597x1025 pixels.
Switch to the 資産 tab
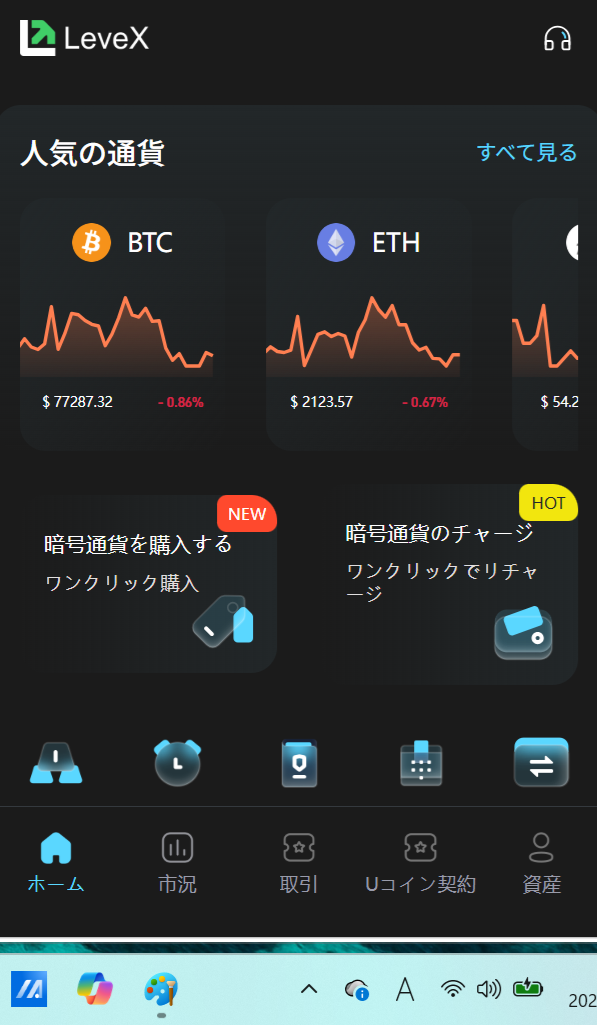[x=541, y=863]
